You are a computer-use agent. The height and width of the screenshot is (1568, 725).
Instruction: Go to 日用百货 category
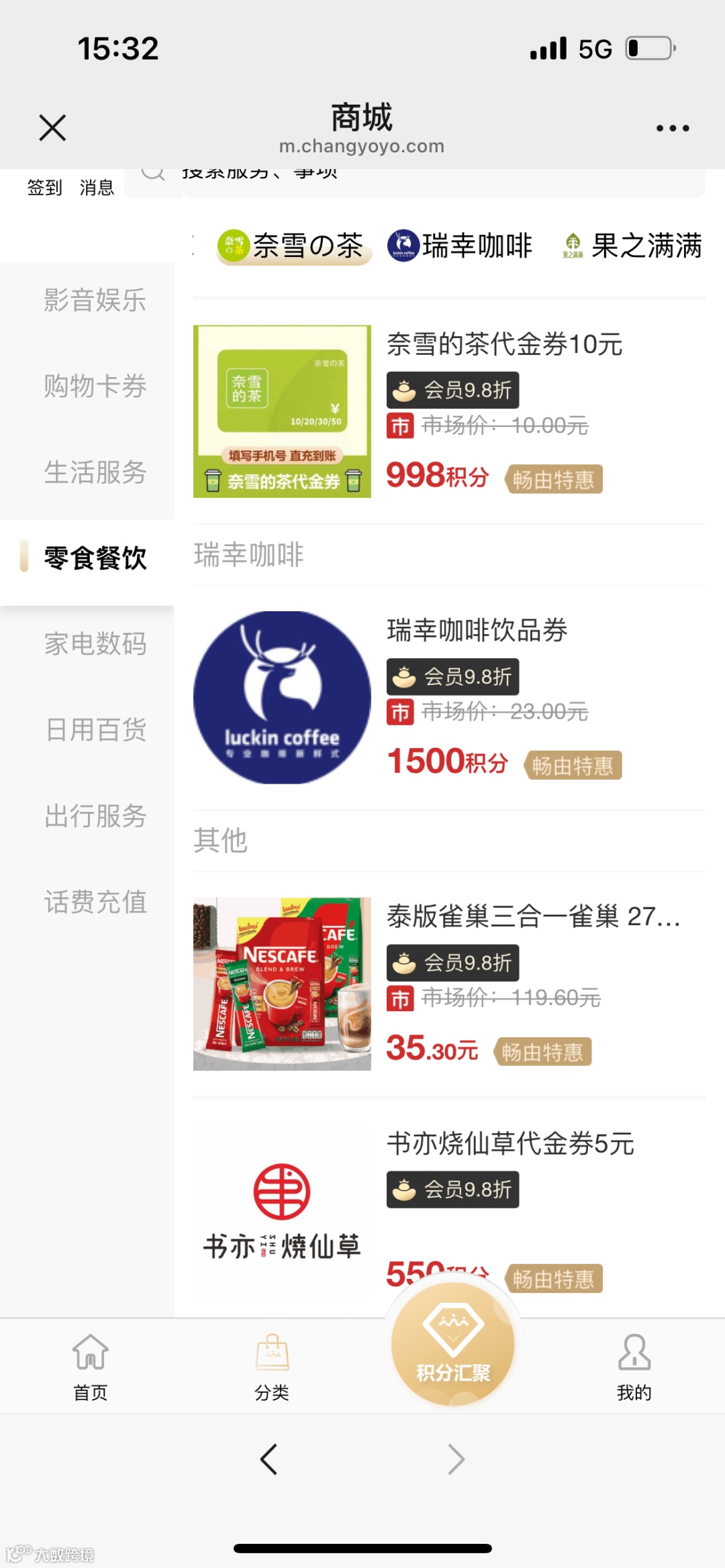click(95, 729)
